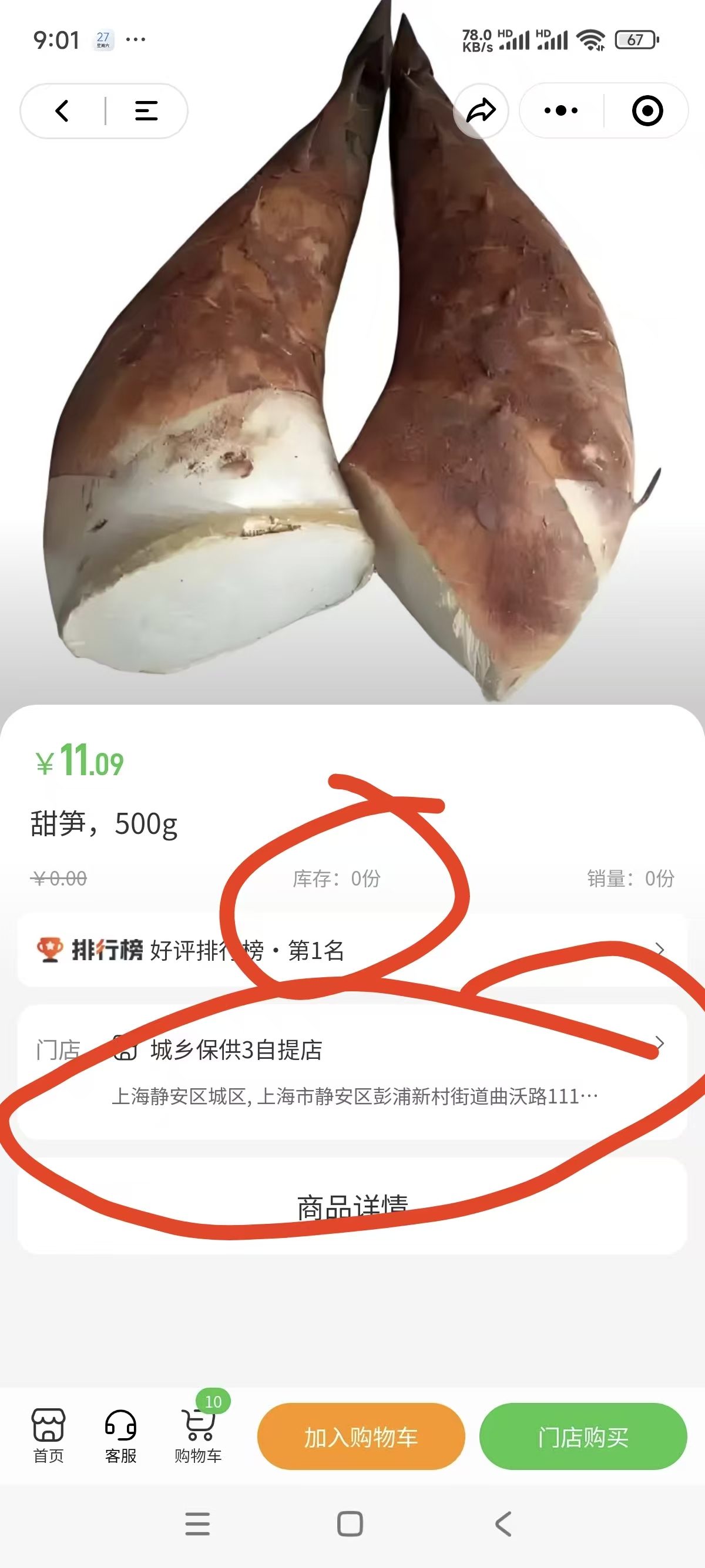Contact 客服 customer service
The height and width of the screenshot is (1568, 705).
pos(120,1436)
